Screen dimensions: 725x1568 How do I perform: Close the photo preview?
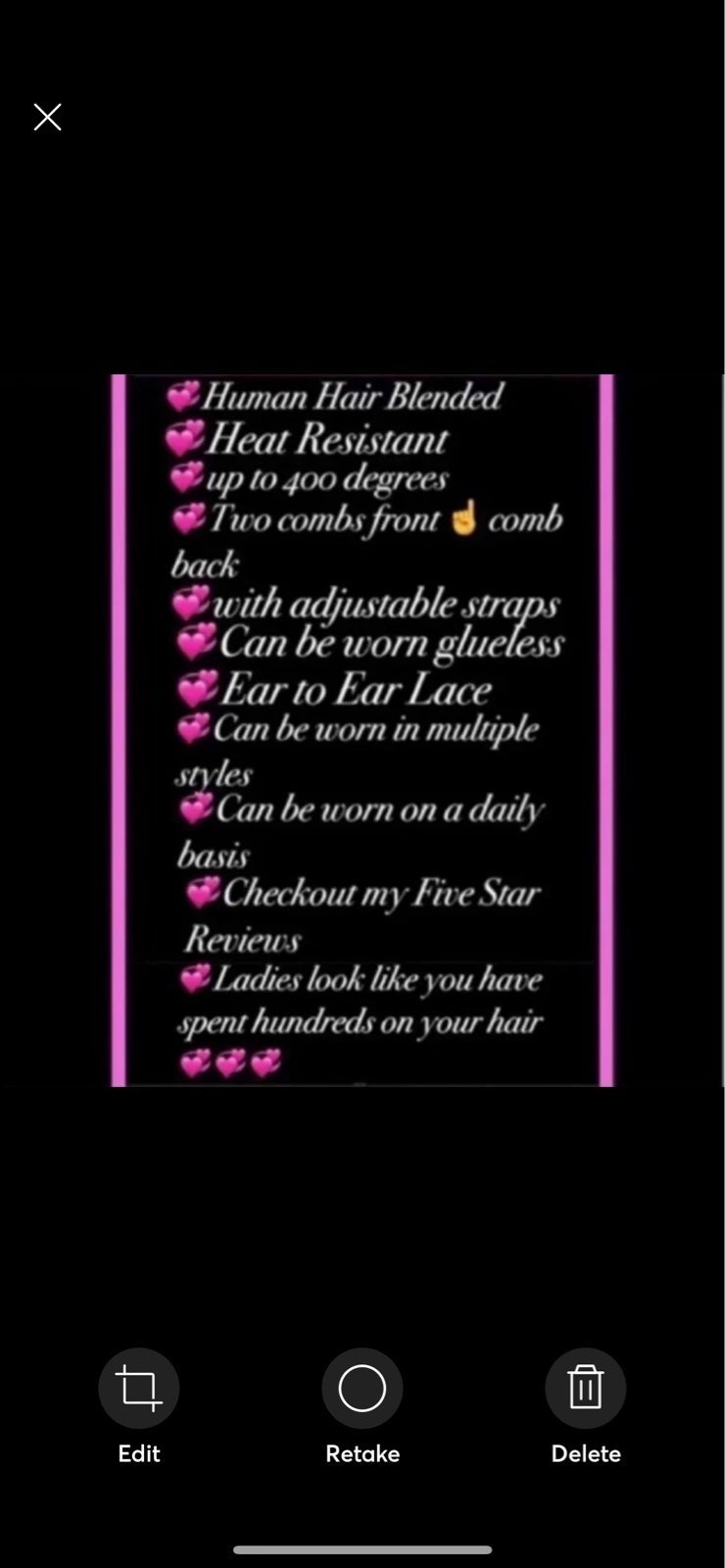47,118
